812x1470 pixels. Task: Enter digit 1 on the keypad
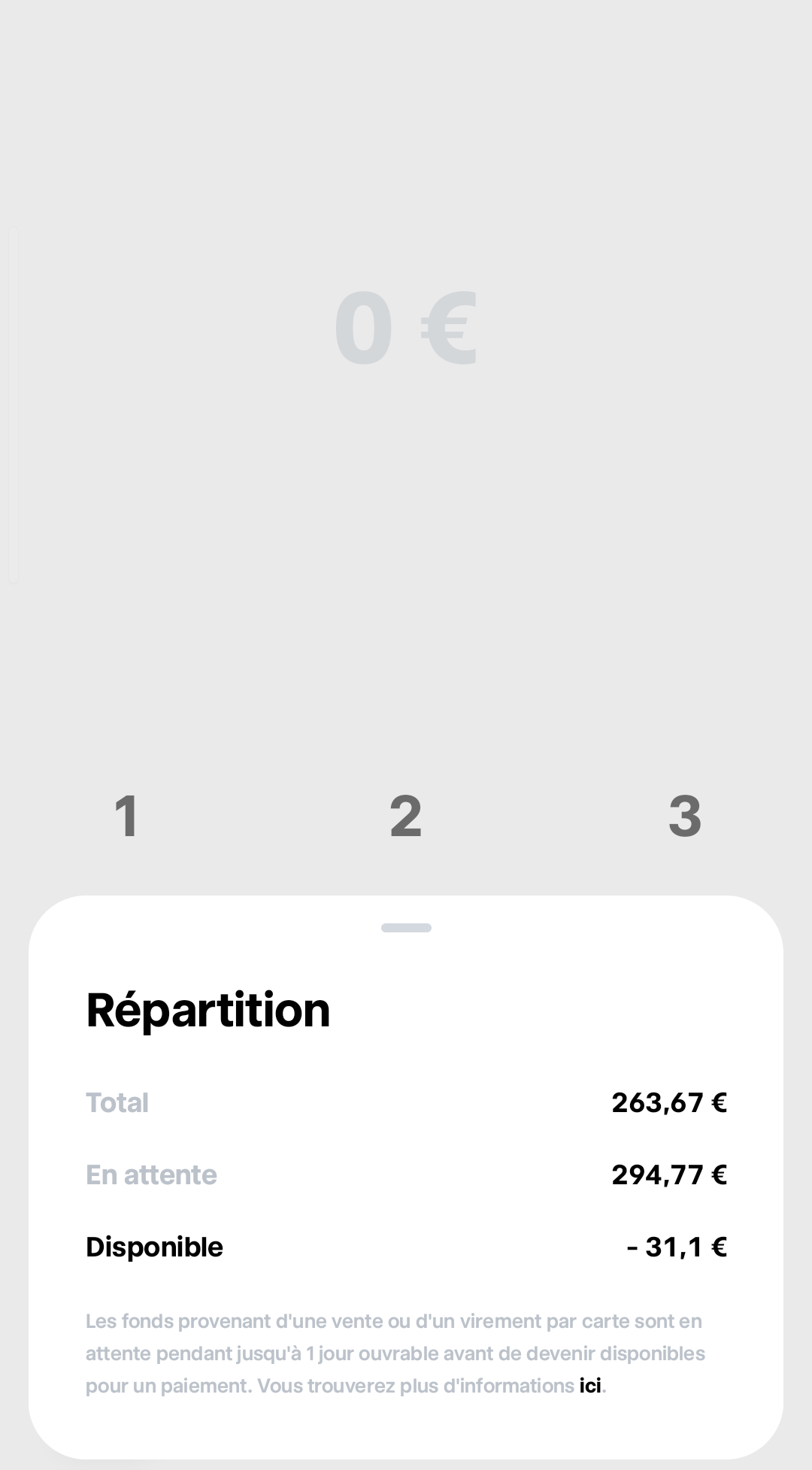(126, 816)
